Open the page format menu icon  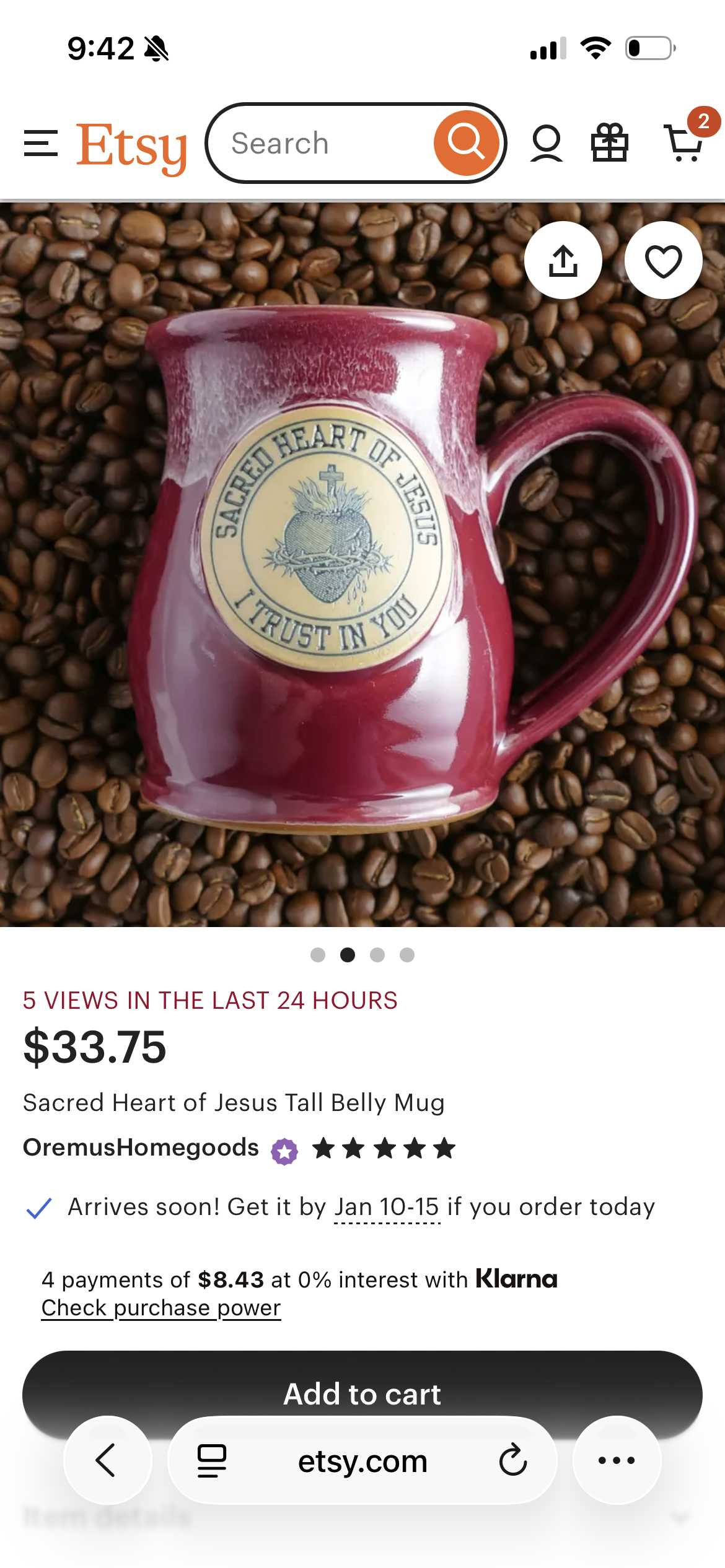[212, 1460]
